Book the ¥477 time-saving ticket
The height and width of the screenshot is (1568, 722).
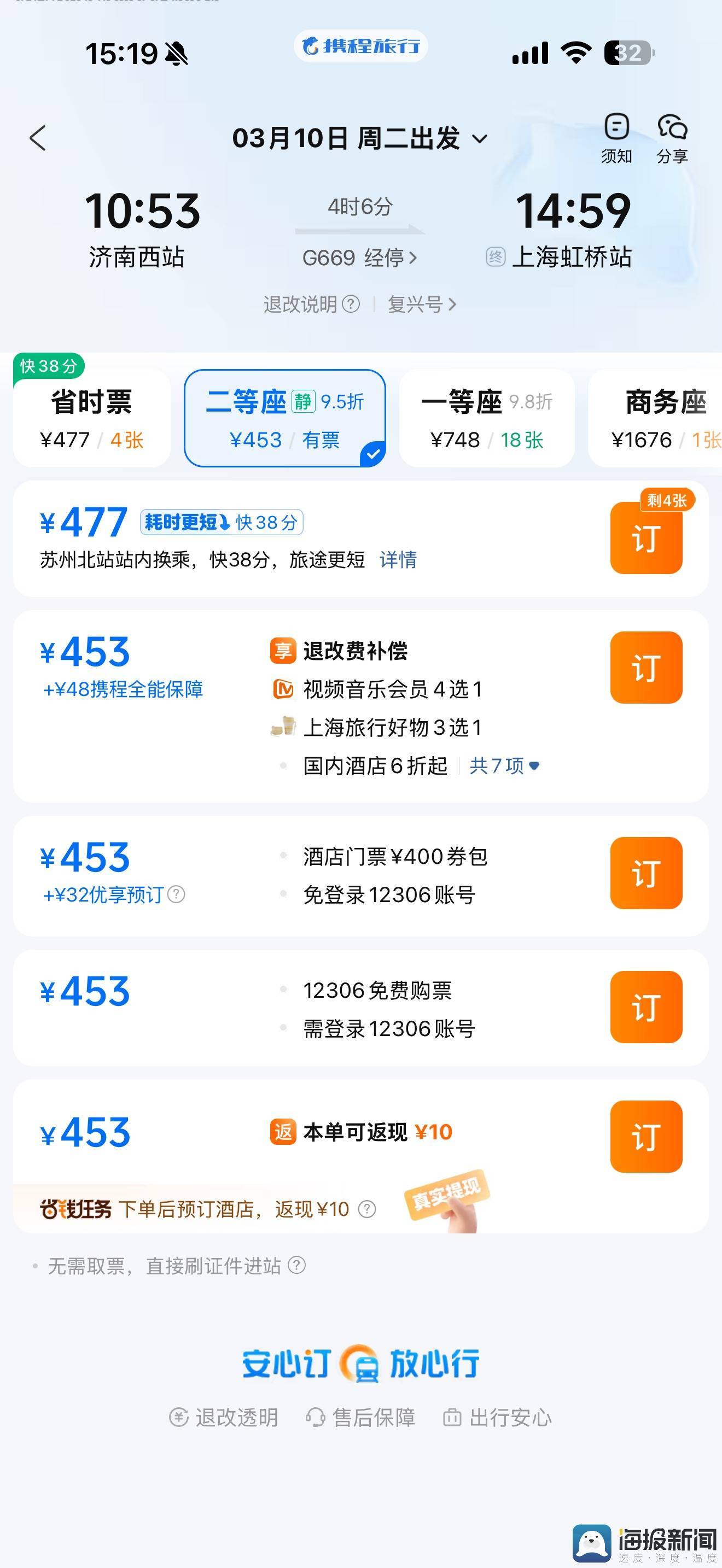[x=646, y=538]
